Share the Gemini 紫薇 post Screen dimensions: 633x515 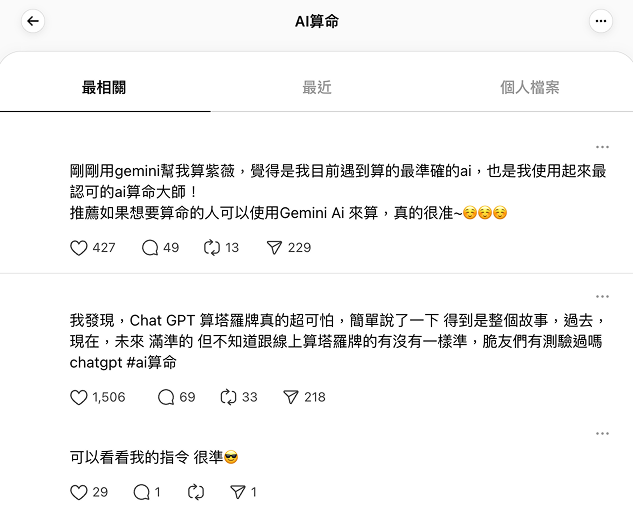click(x=274, y=247)
